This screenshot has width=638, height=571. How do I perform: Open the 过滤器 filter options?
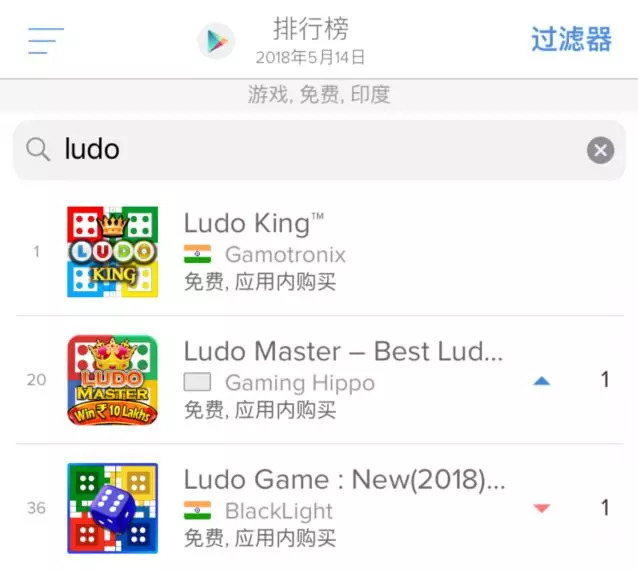click(x=571, y=39)
